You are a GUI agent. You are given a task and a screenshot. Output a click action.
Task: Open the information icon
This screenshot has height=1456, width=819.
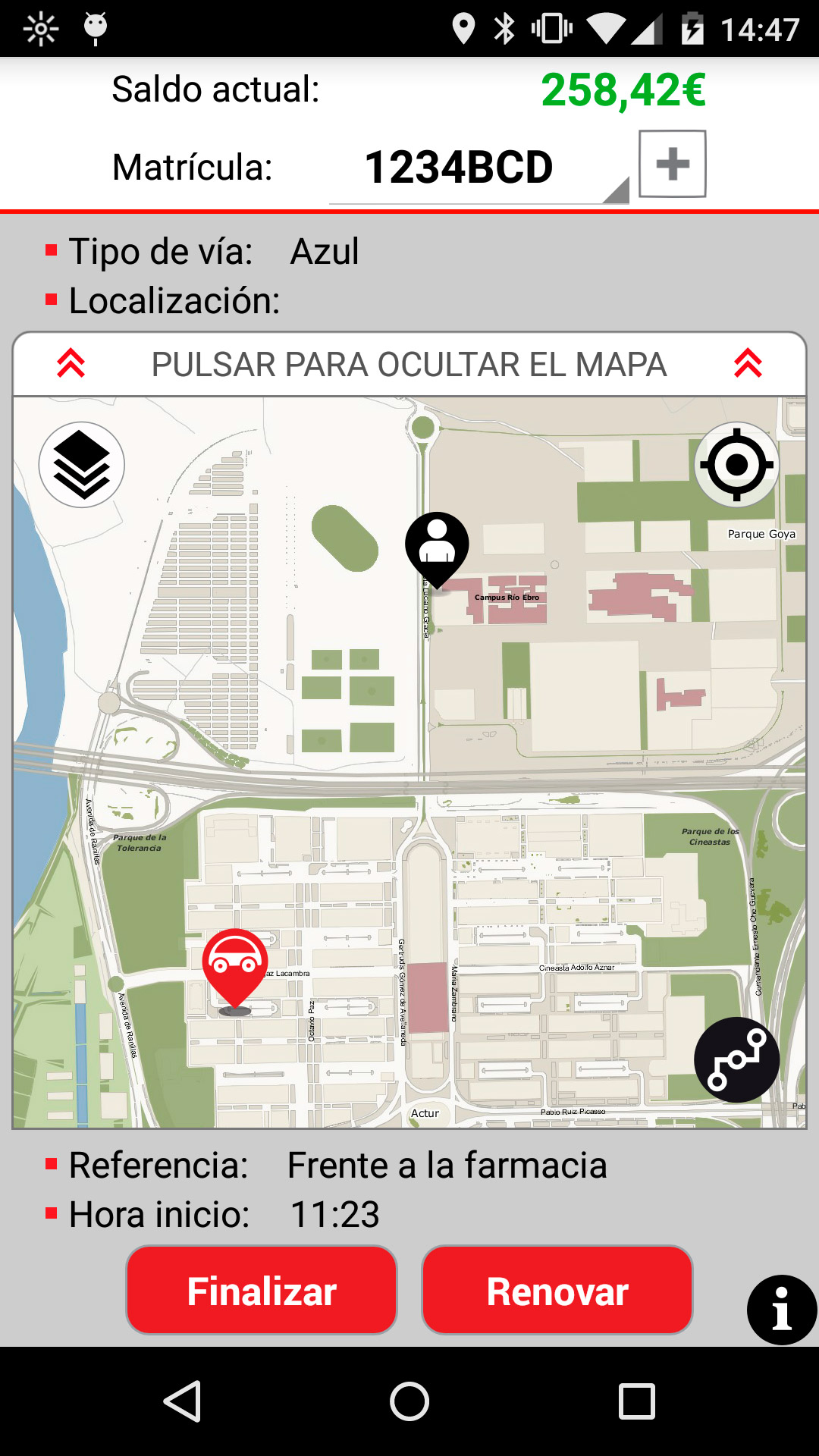point(781,1310)
